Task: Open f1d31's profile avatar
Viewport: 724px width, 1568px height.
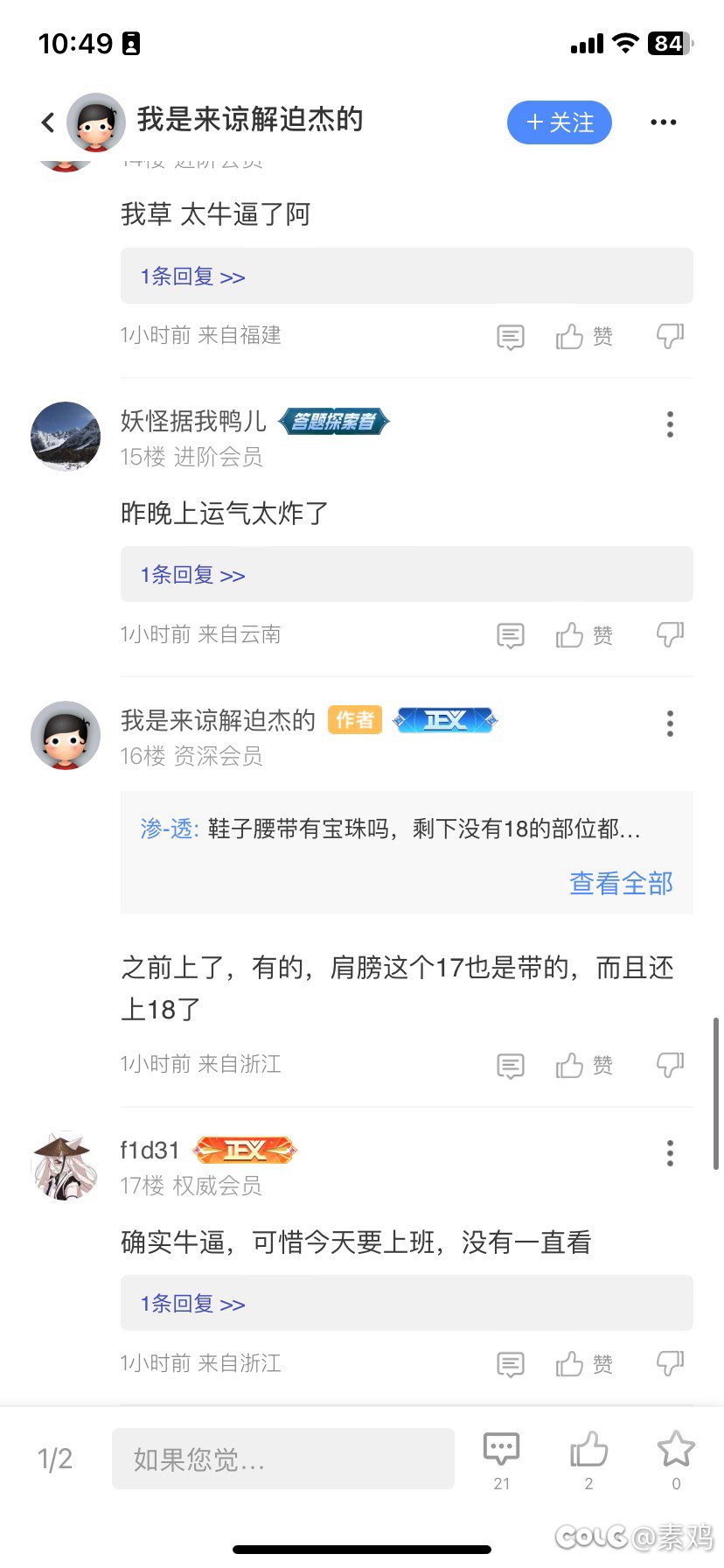Action: pos(66,1165)
